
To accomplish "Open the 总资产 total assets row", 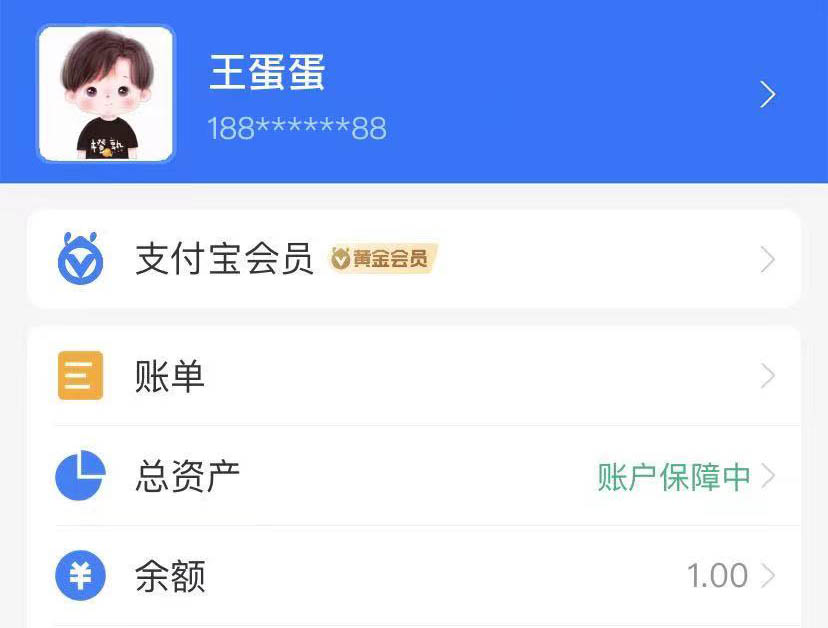I will (414, 476).
